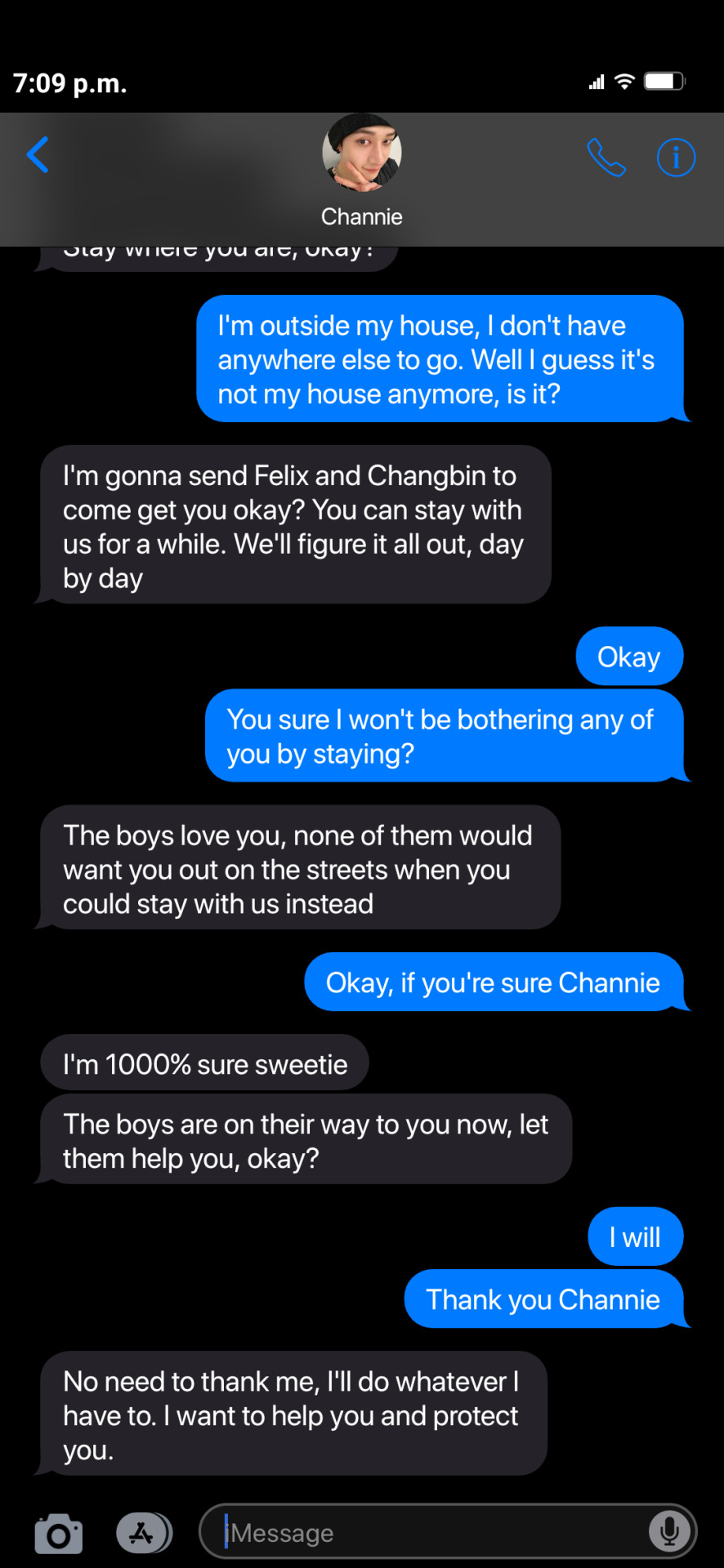This screenshot has height=1568, width=724.
Task: Open conversation info details
Action: (x=676, y=158)
